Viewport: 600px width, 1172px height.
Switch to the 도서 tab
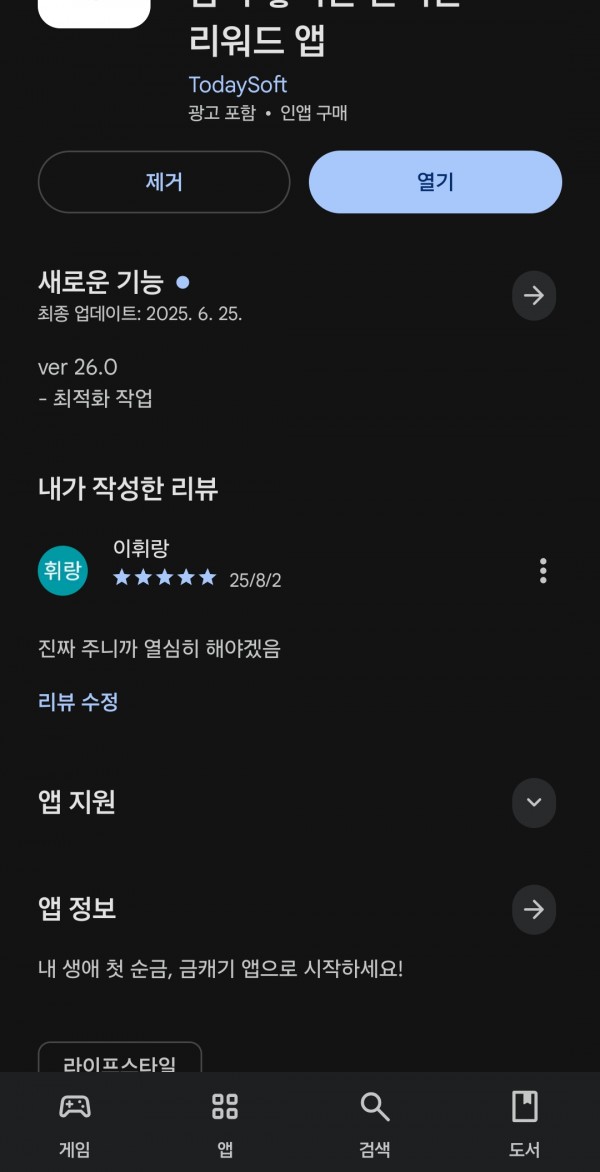point(524,1124)
